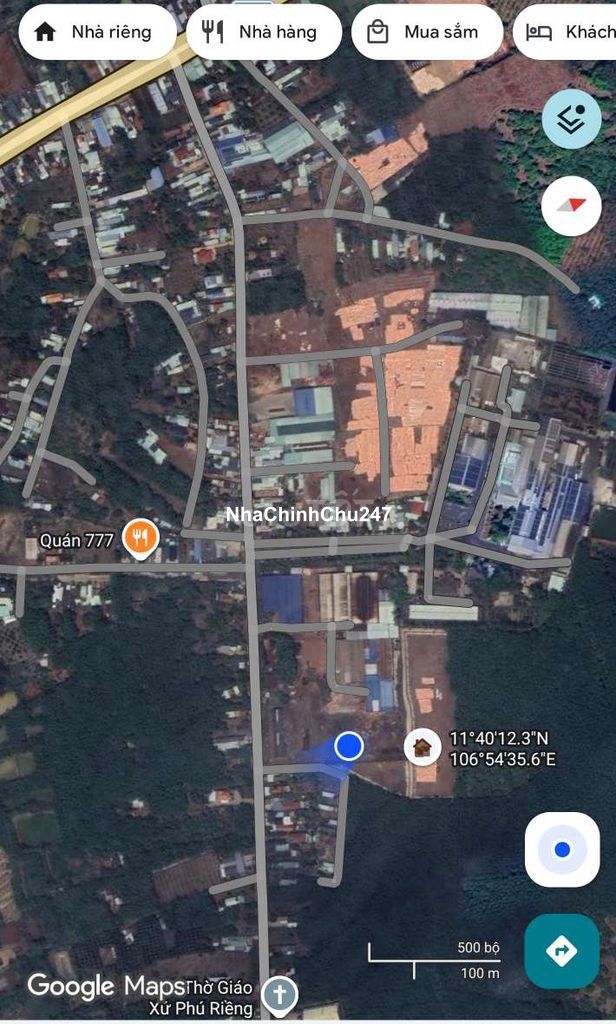Tap the Khách sạn chip
The height and width of the screenshot is (1024, 616).
[570, 32]
